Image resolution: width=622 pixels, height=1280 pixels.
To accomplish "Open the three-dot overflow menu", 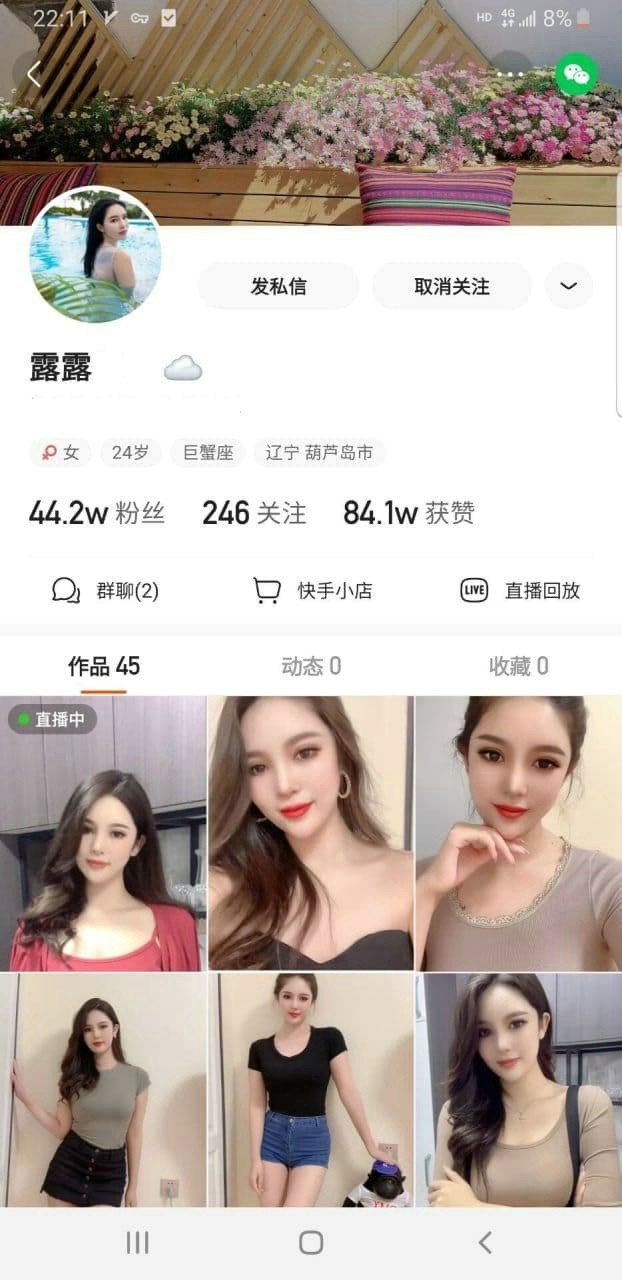I will pos(511,74).
